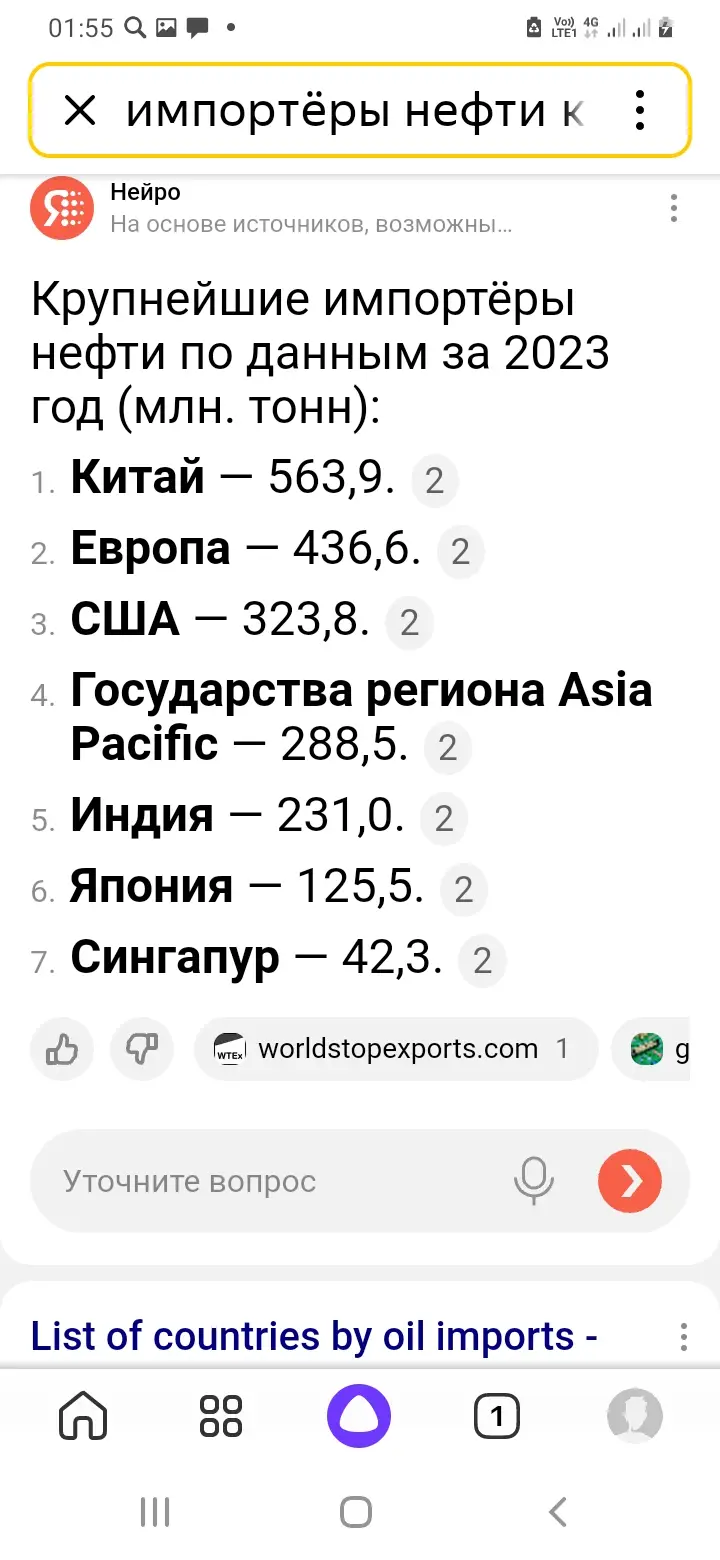Clear the search query with the X
This screenshot has width=720, height=1560.
[79, 111]
